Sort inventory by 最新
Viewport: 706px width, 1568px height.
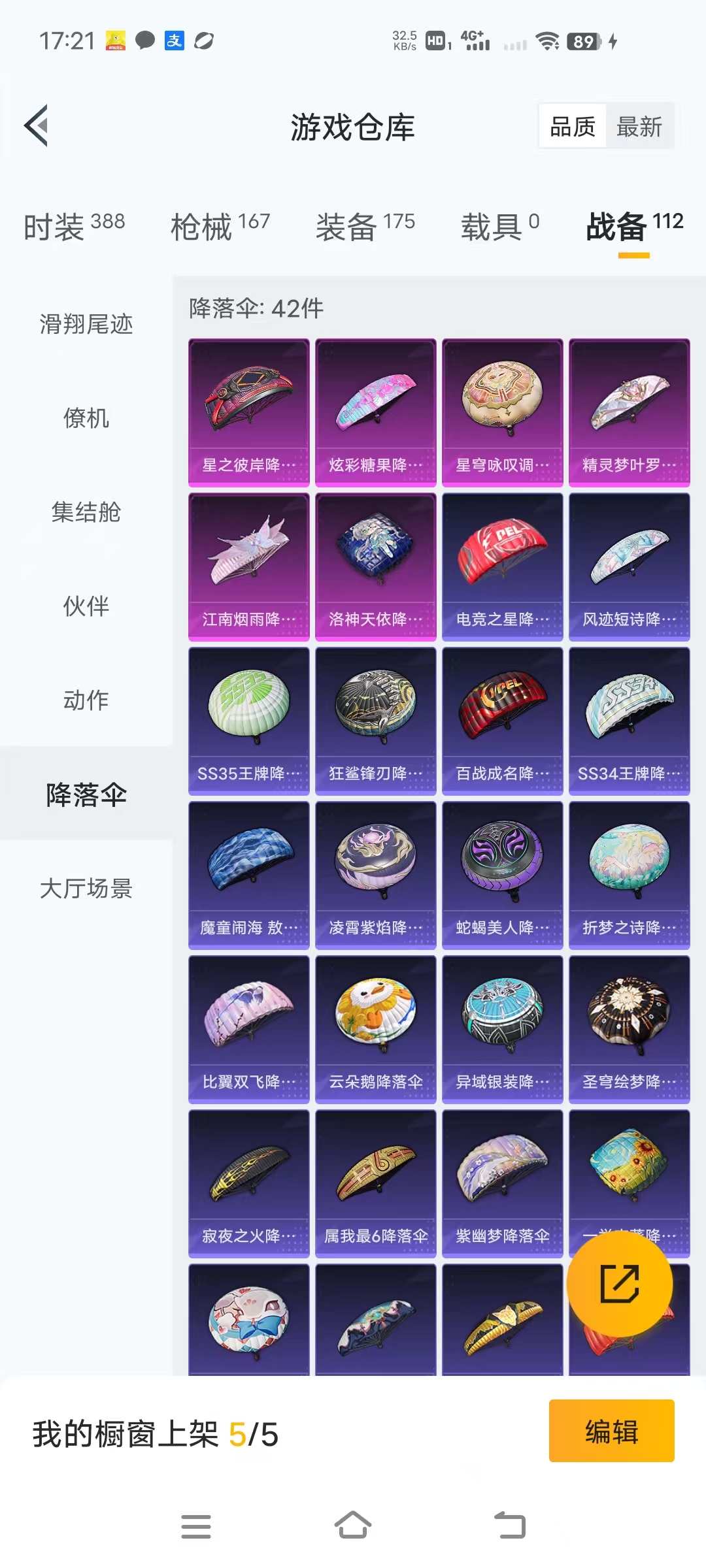coord(639,126)
